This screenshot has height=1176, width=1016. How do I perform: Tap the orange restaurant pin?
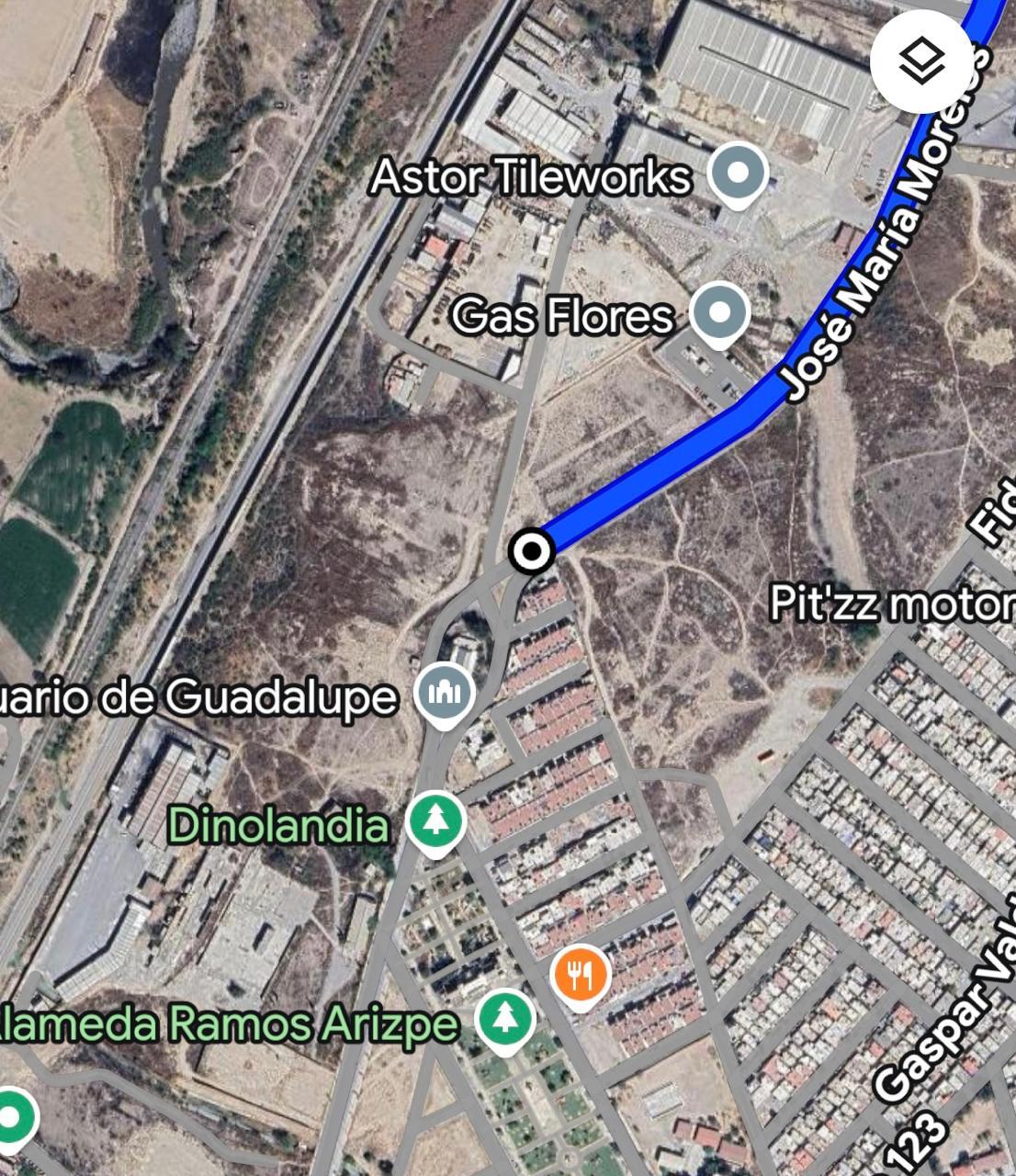(580, 976)
